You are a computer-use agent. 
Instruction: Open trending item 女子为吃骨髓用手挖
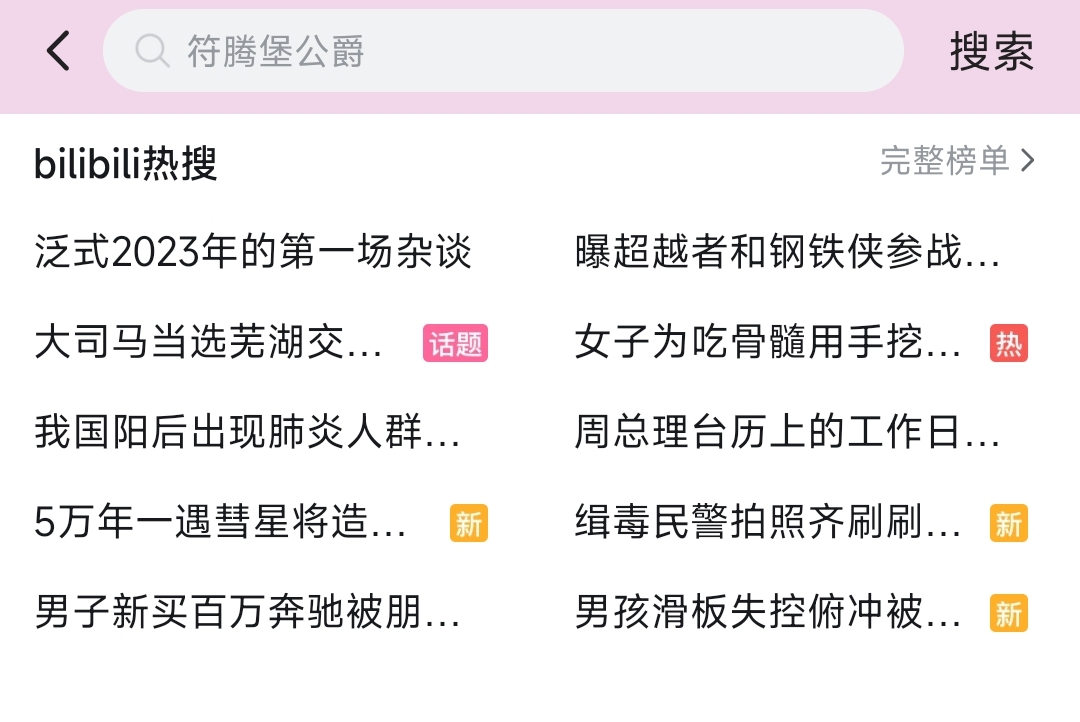768,343
